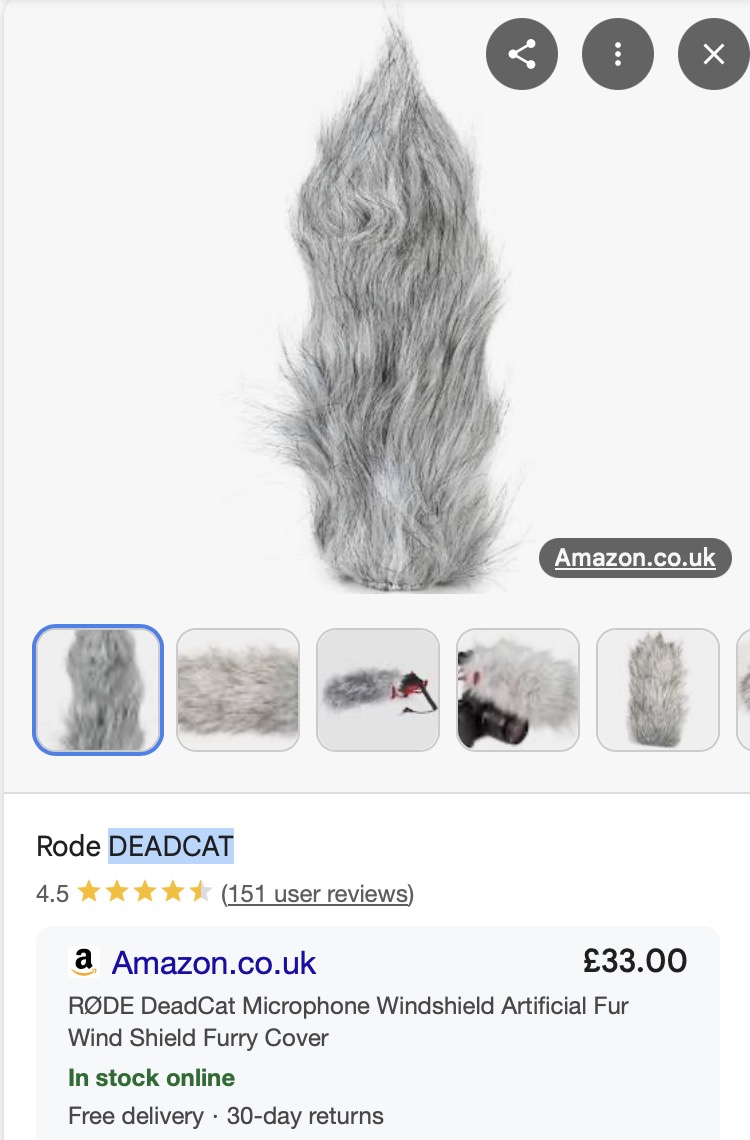Open the three-dot overflow menu
Image resolution: width=750 pixels, height=1140 pixels.
(x=618, y=54)
